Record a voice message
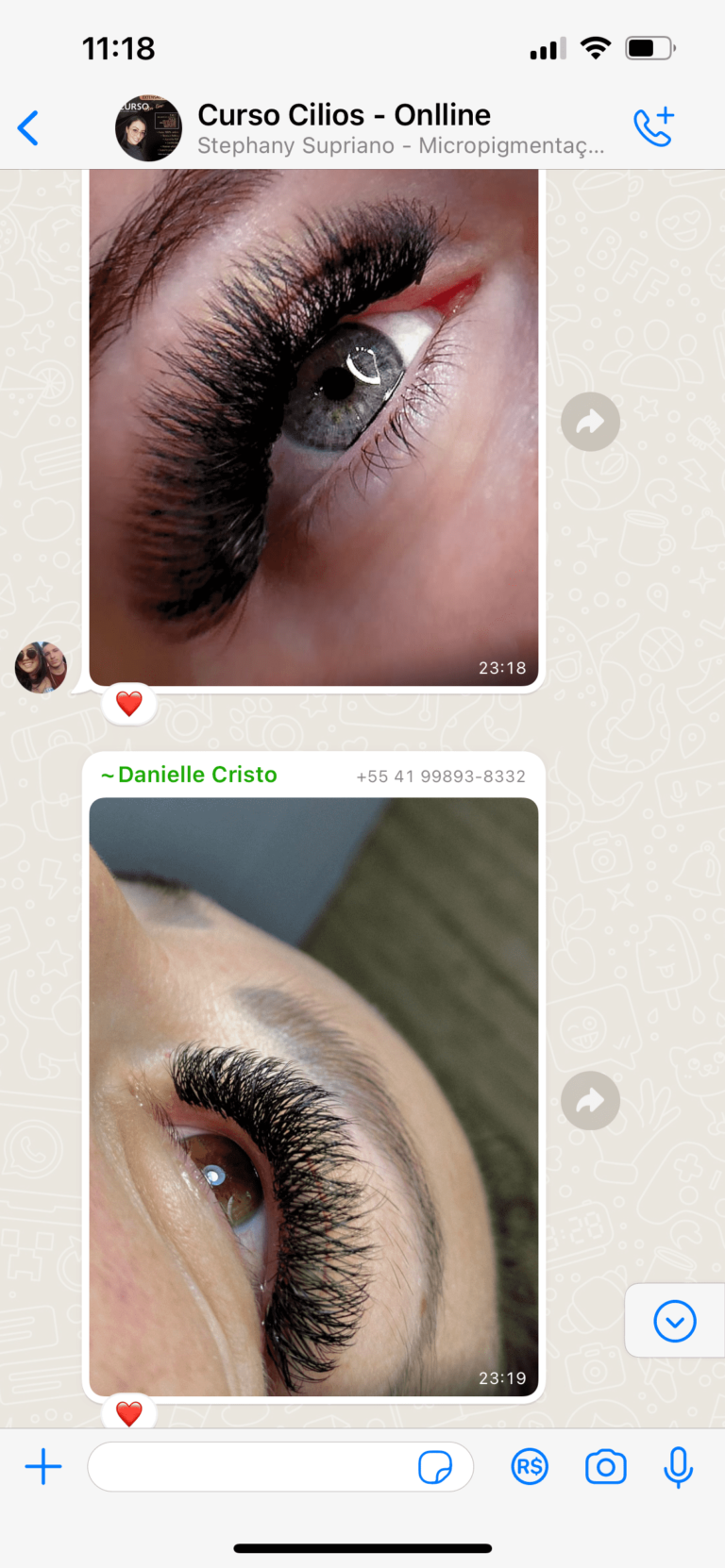This screenshot has width=725, height=1568. pos(678,1467)
